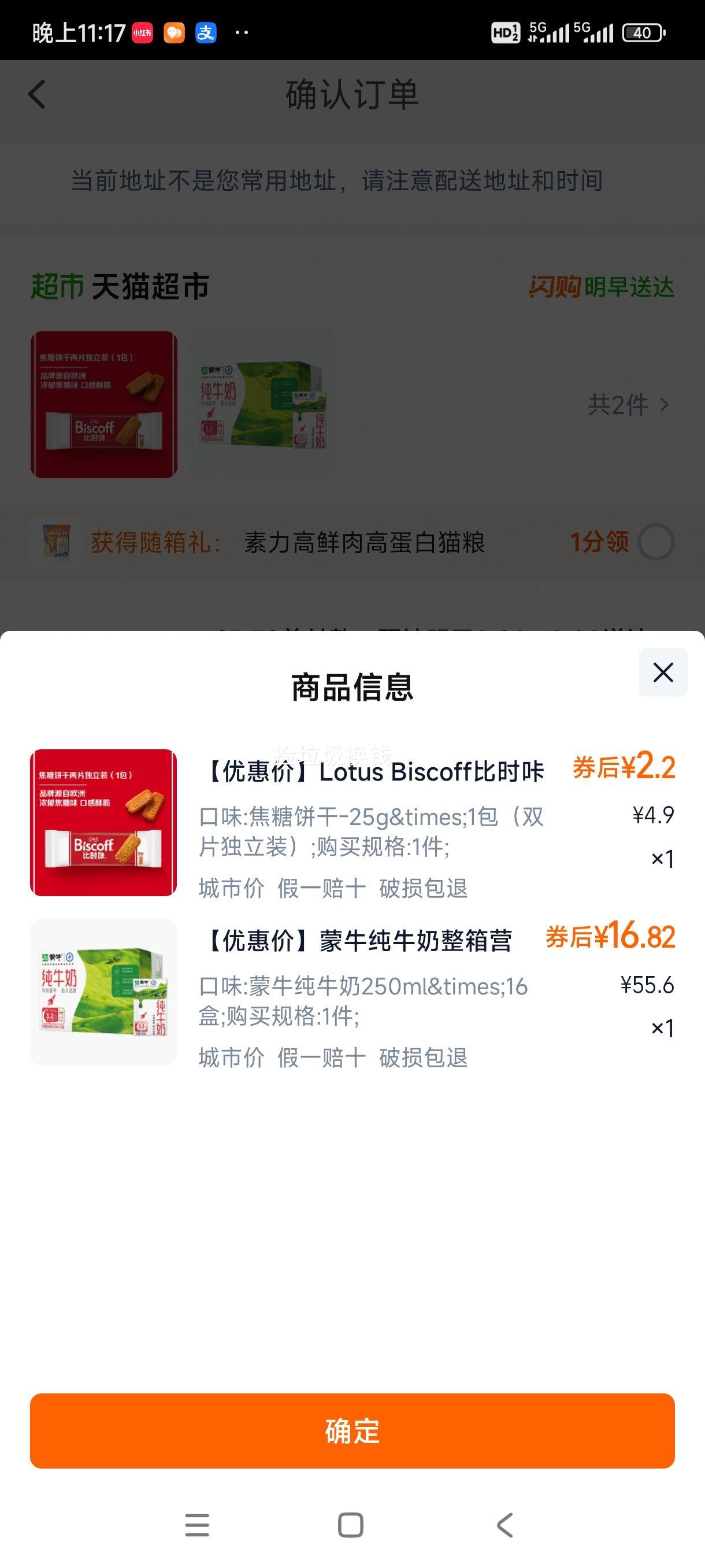Expand the 共2件 item list
Viewport: 705px width, 1568px height.
[626, 406]
